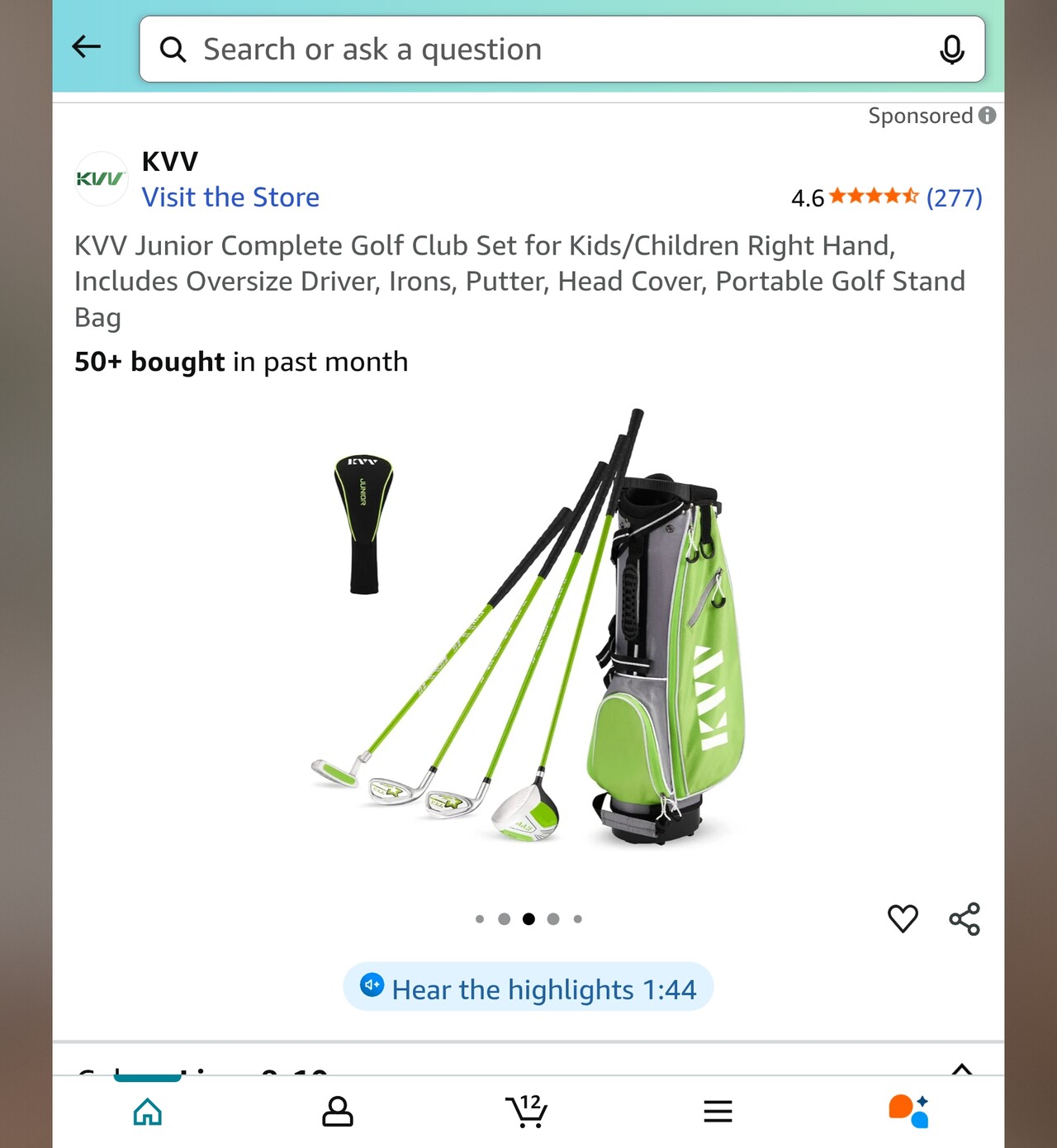Play Hear the highlights audio
The image size is (1057, 1148).
pos(528,988)
